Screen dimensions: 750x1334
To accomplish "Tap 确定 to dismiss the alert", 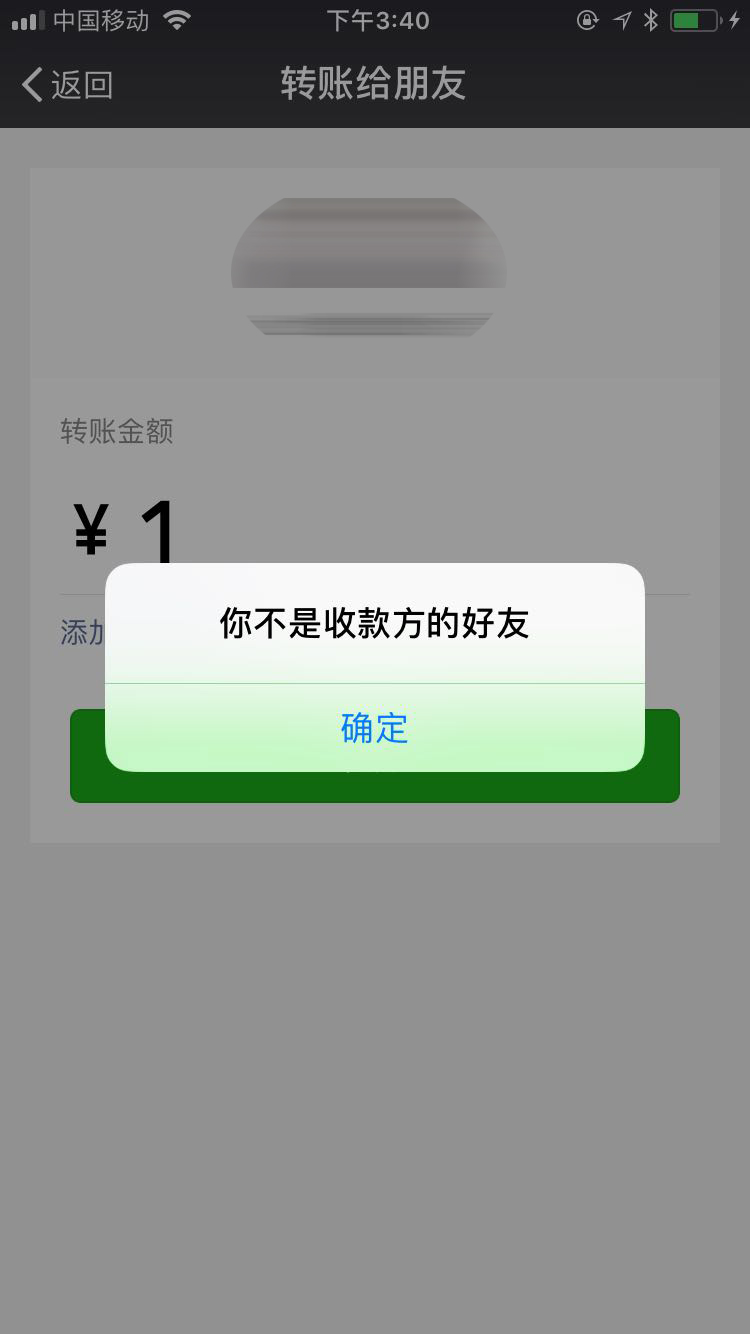I will click(x=374, y=729).
